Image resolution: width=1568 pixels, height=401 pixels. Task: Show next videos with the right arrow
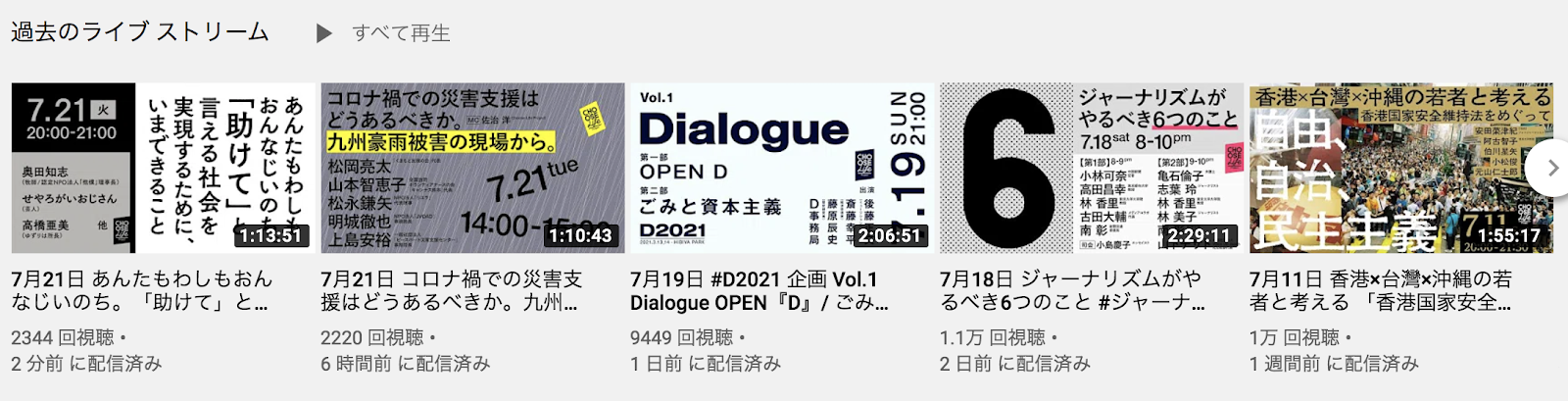coord(1552,169)
